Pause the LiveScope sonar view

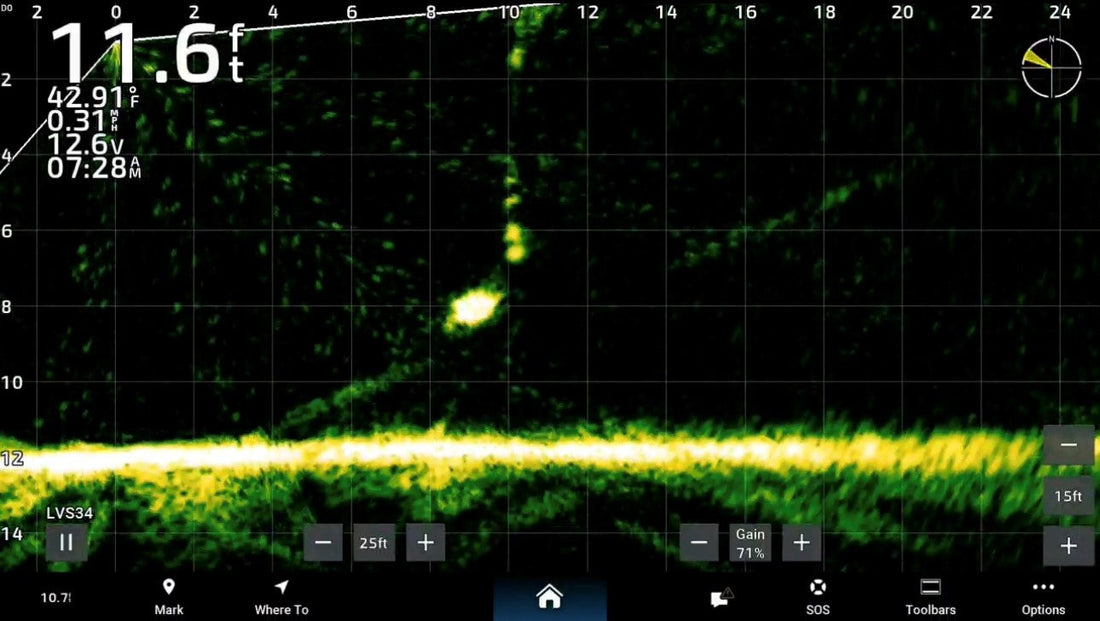tap(66, 543)
